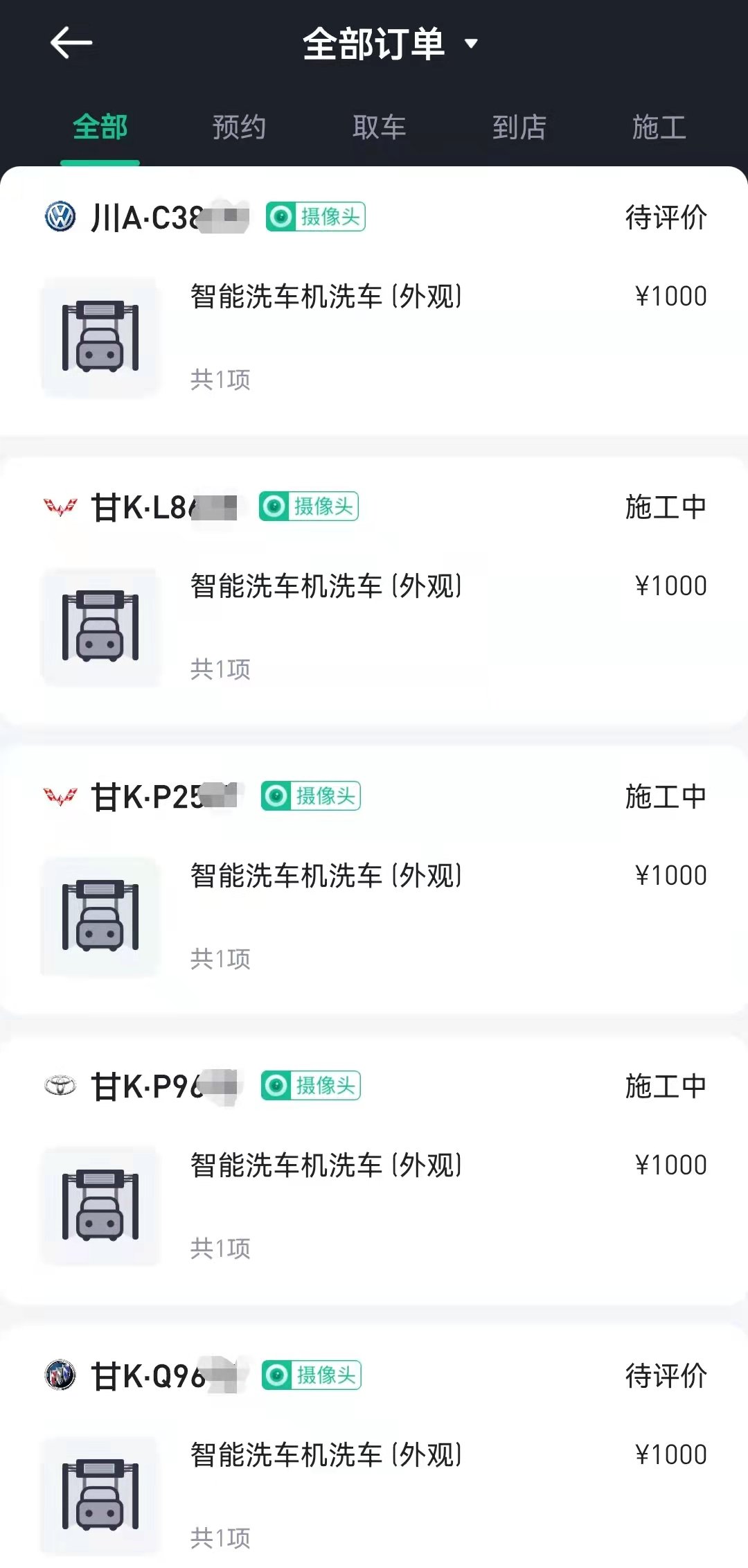Screen dimensions: 748x1568
Task: Switch to the 施工 tab
Action: coord(659,127)
